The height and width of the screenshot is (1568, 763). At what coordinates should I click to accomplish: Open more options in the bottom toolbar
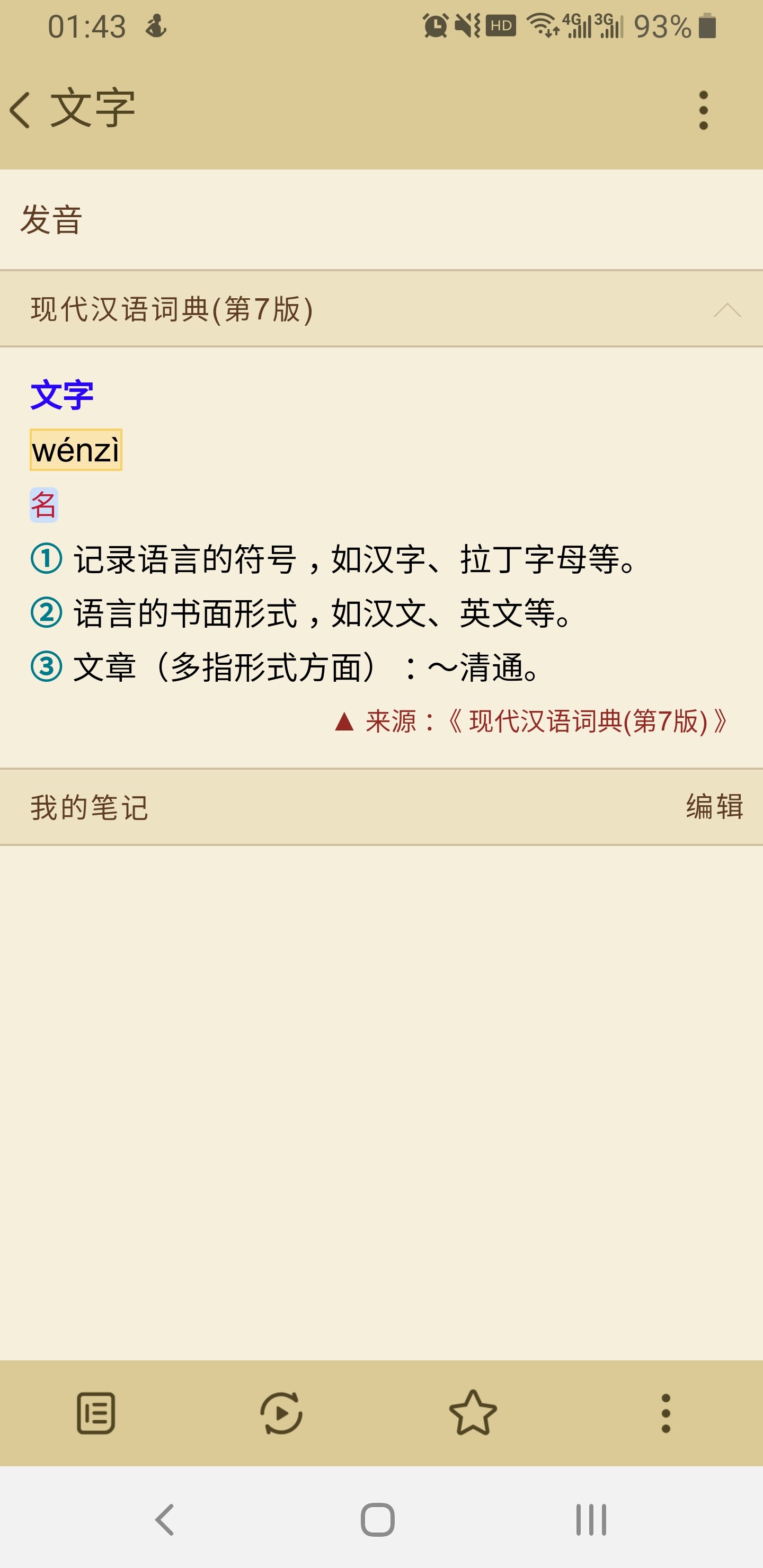point(666,1413)
